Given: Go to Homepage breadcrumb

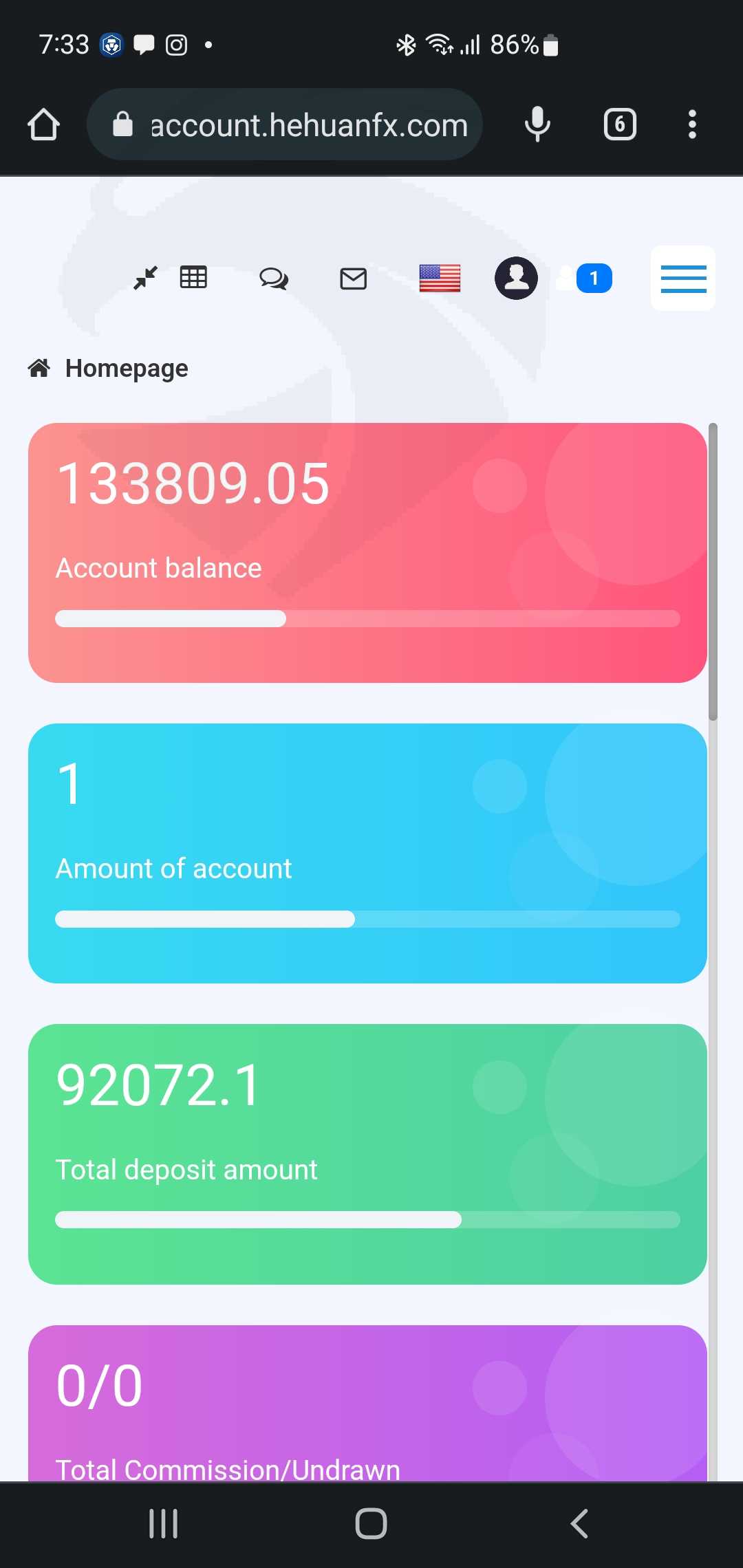Looking at the screenshot, I should (x=126, y=369).
